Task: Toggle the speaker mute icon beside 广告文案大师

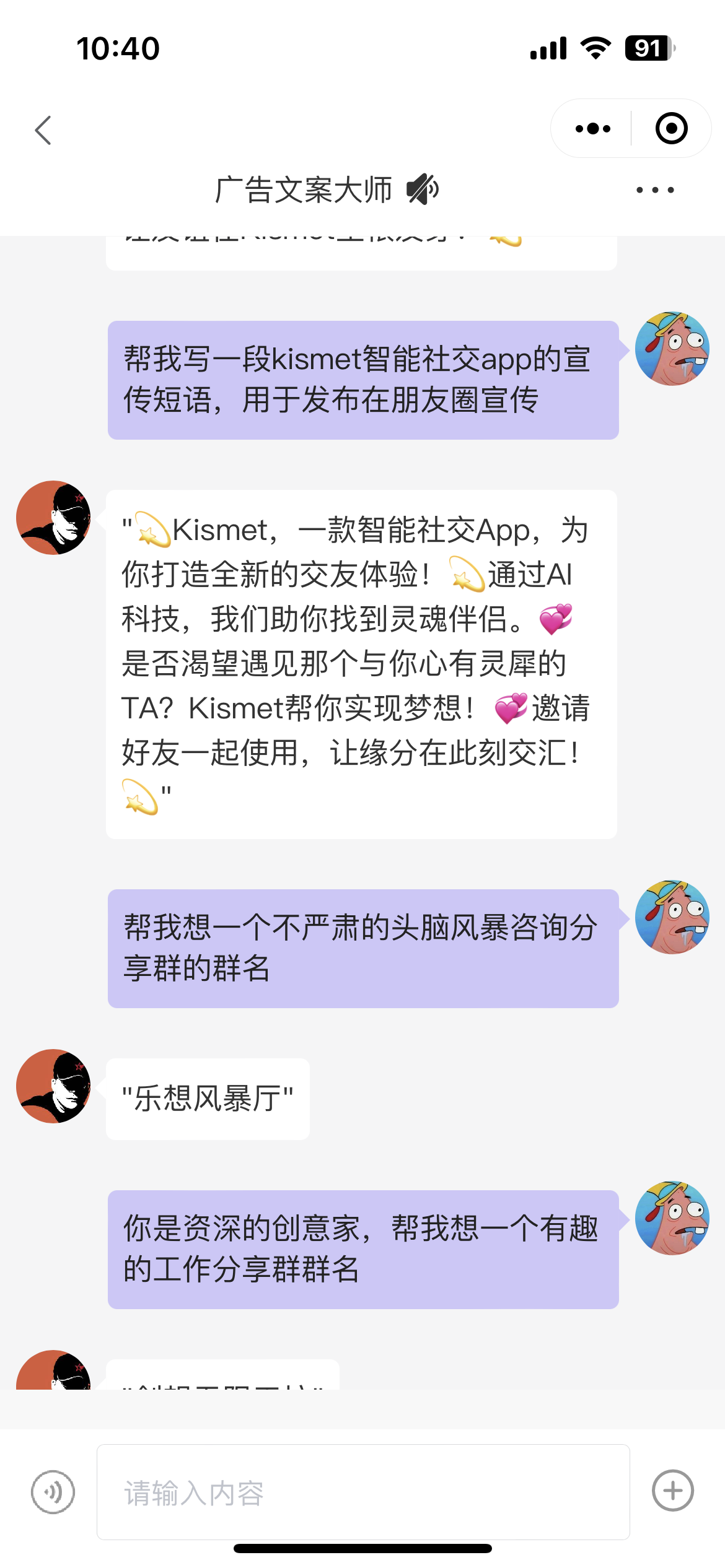Action: (x=423, y=189)
